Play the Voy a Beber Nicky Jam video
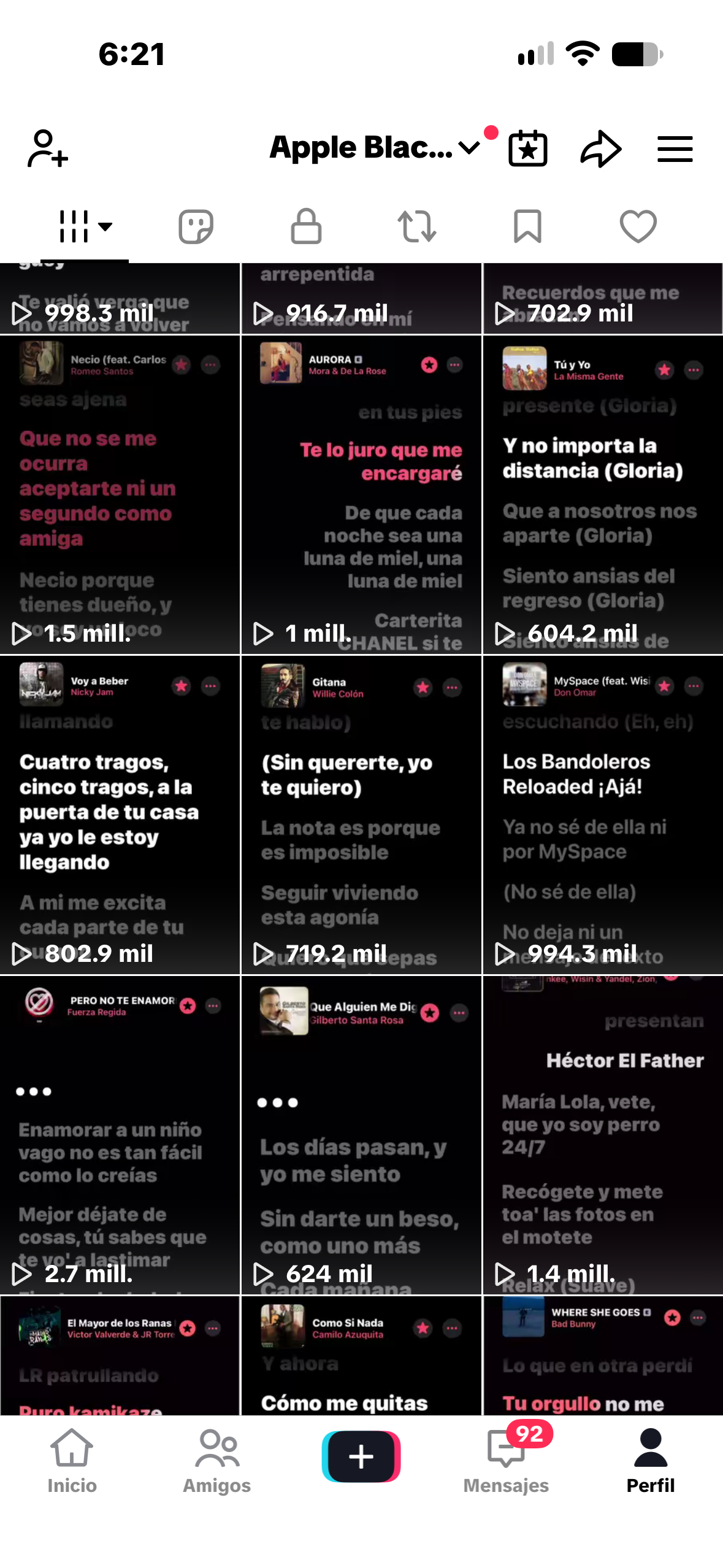Viewport: 723px width, 1568px height. click(120, 815)
